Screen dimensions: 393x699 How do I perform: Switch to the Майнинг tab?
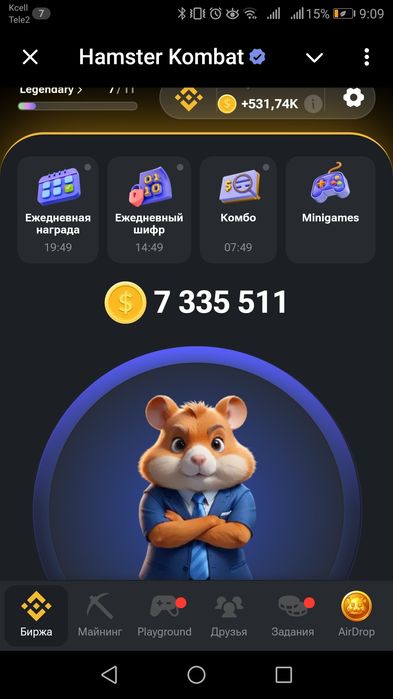[x=100, y=616]
